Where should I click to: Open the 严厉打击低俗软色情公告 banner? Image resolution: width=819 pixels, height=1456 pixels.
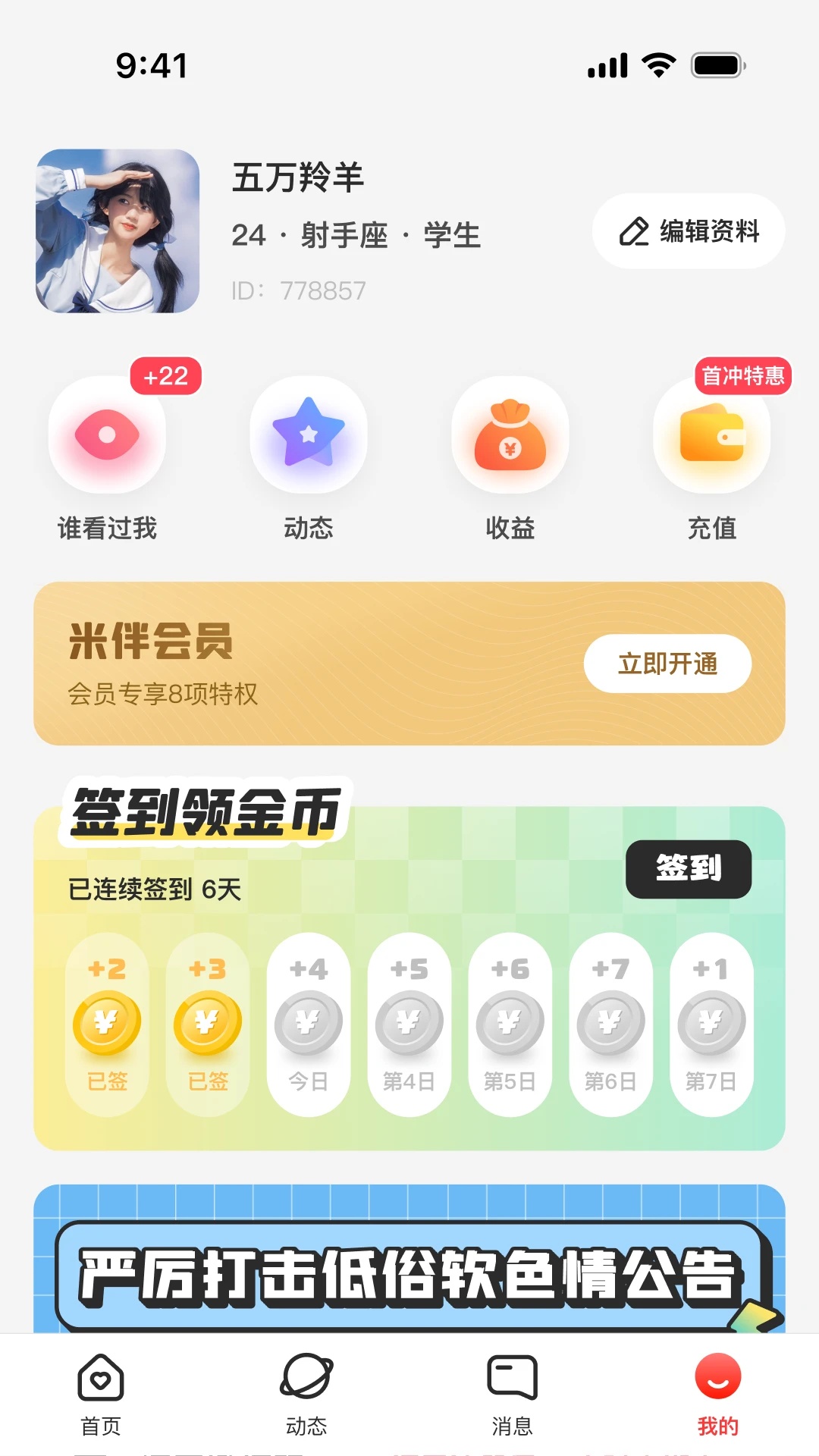(x=409, y=1274)
